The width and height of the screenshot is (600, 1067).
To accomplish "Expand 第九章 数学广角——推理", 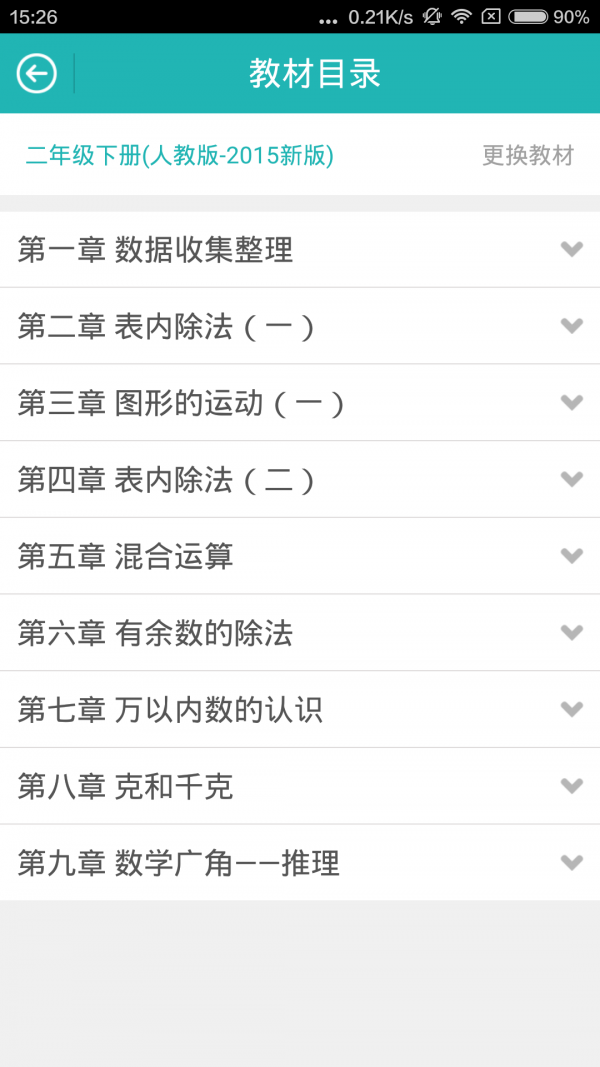I will pos(571,862).
